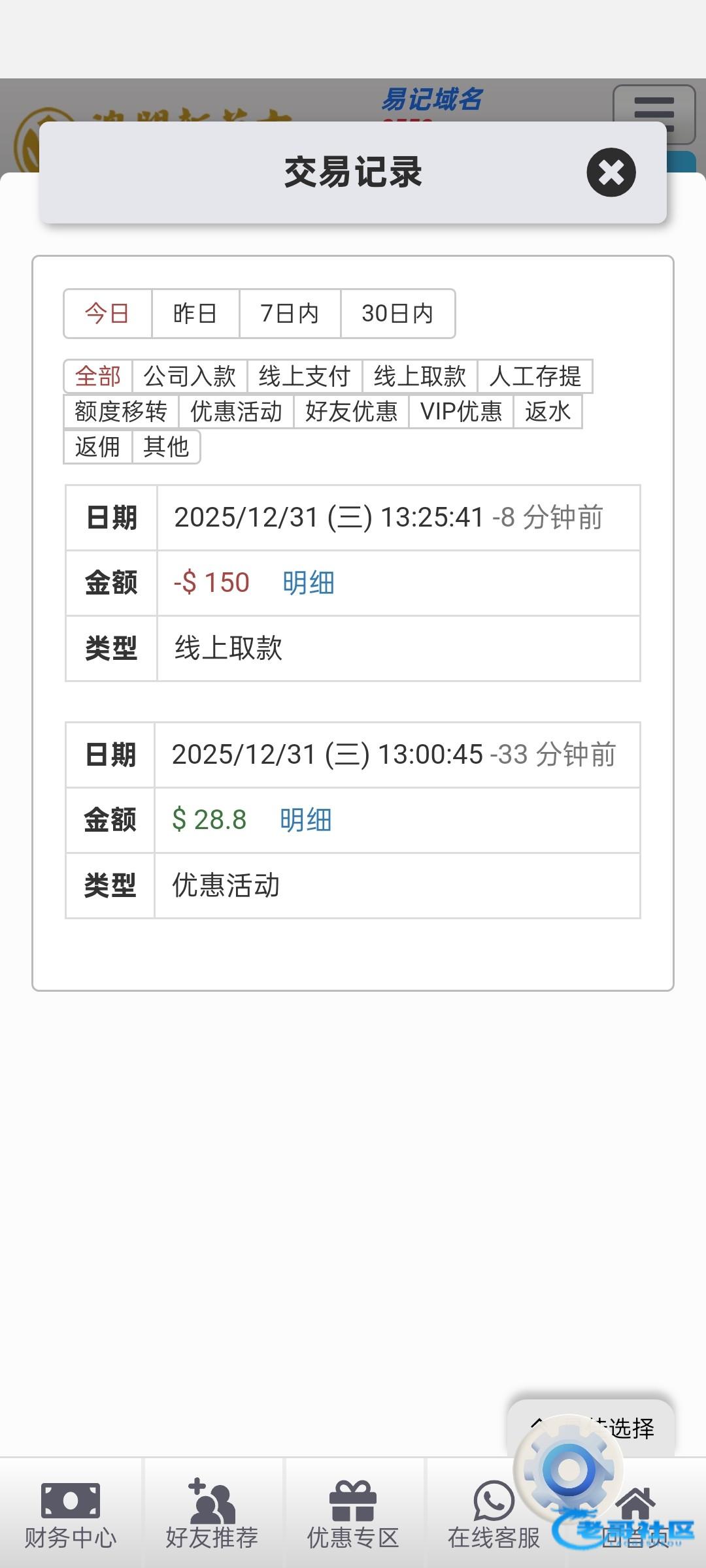706x1568 pixels.
Task: Close the 交易记录 dialog
Action: click(611, 172)
